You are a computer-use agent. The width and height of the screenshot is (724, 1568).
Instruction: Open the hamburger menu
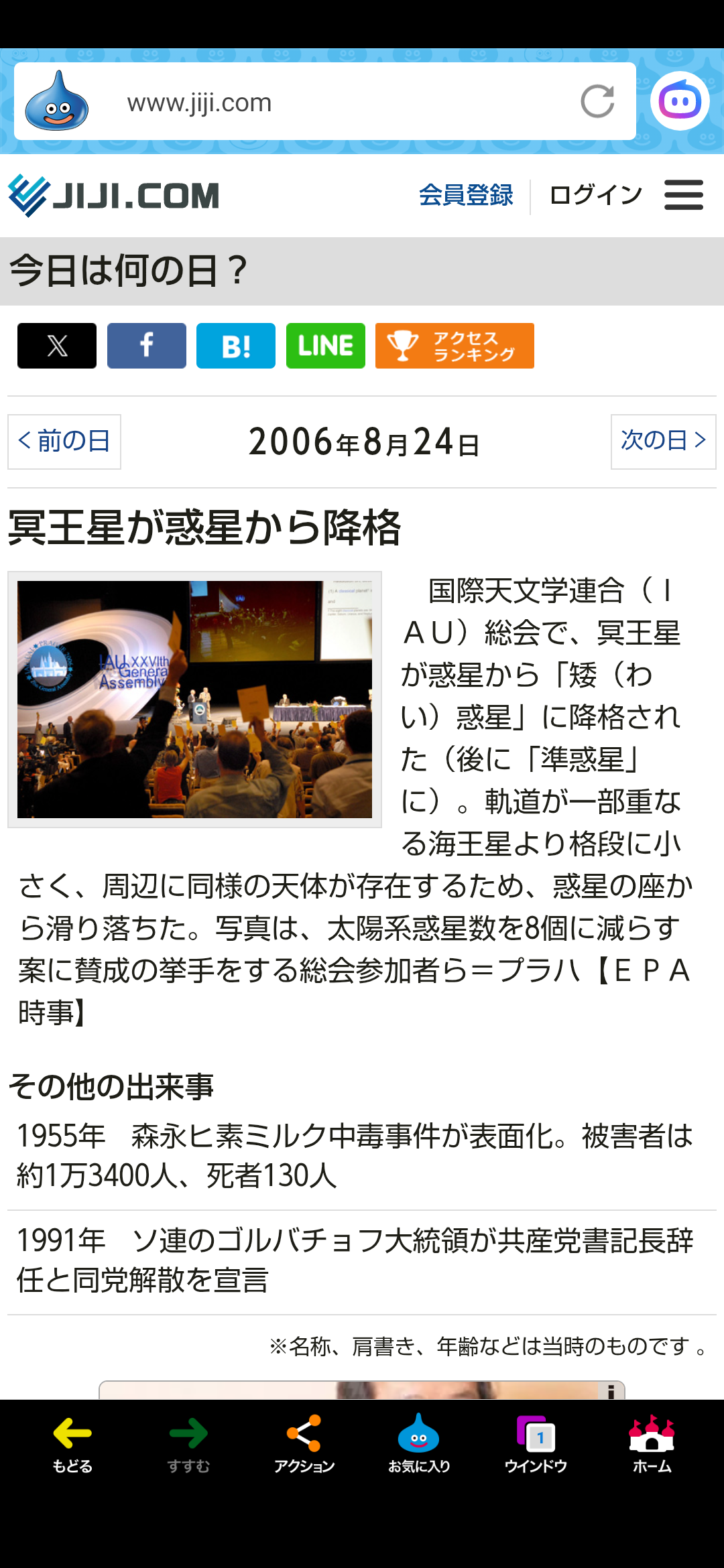(x=684, y=196)
